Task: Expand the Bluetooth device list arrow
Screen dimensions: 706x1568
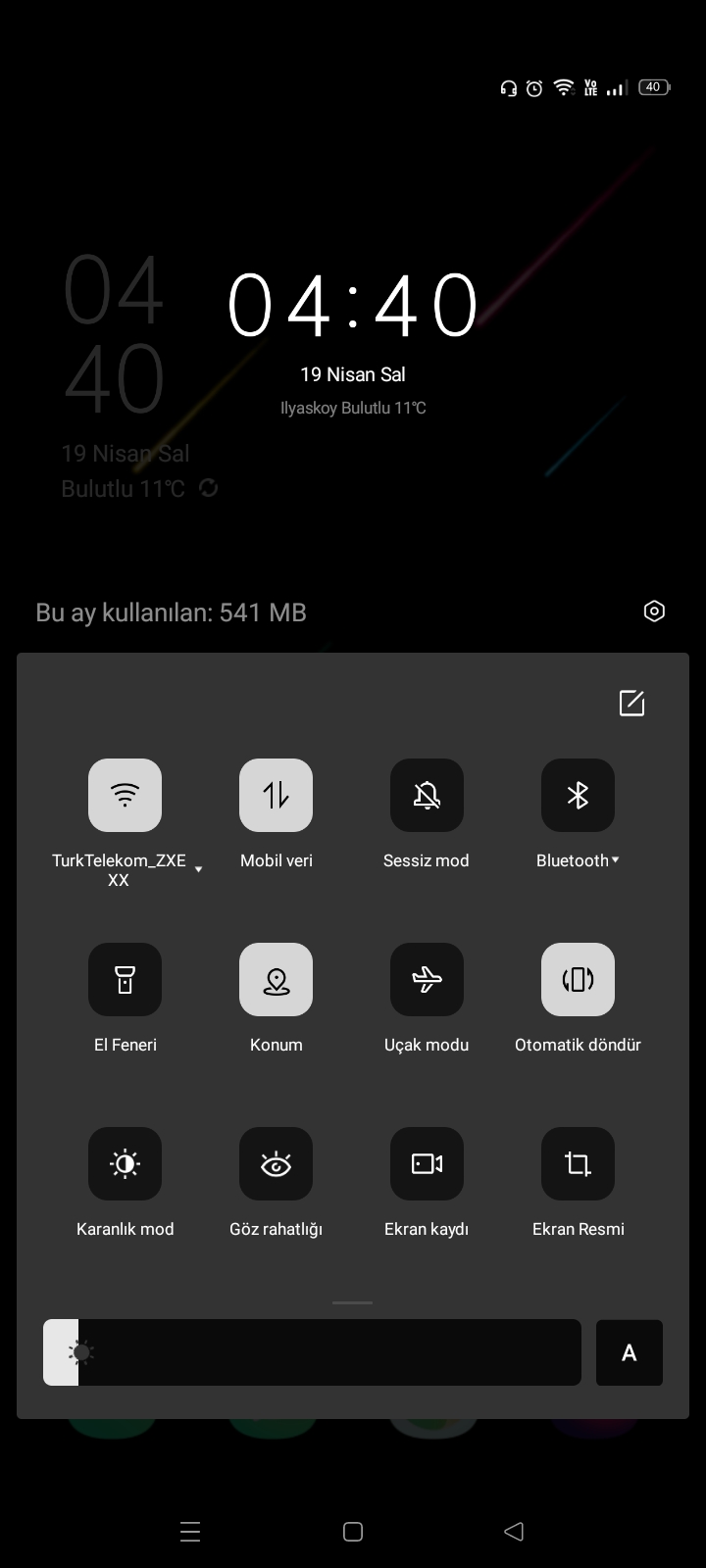Action: tap(615, 860)
